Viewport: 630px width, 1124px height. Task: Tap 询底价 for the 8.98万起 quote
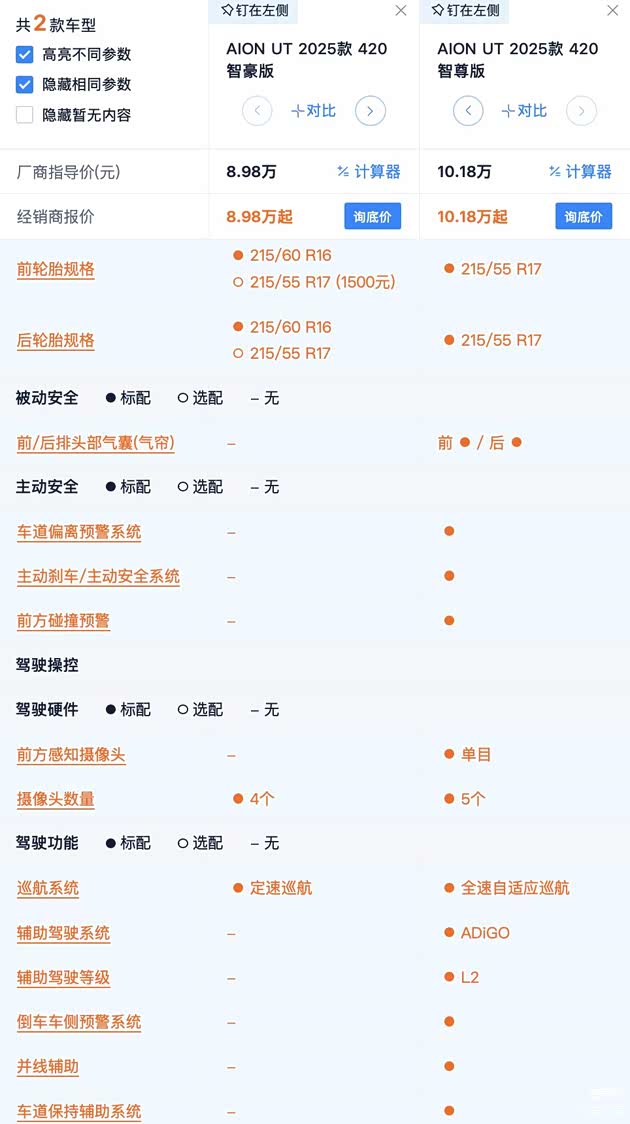coord(372,216)
